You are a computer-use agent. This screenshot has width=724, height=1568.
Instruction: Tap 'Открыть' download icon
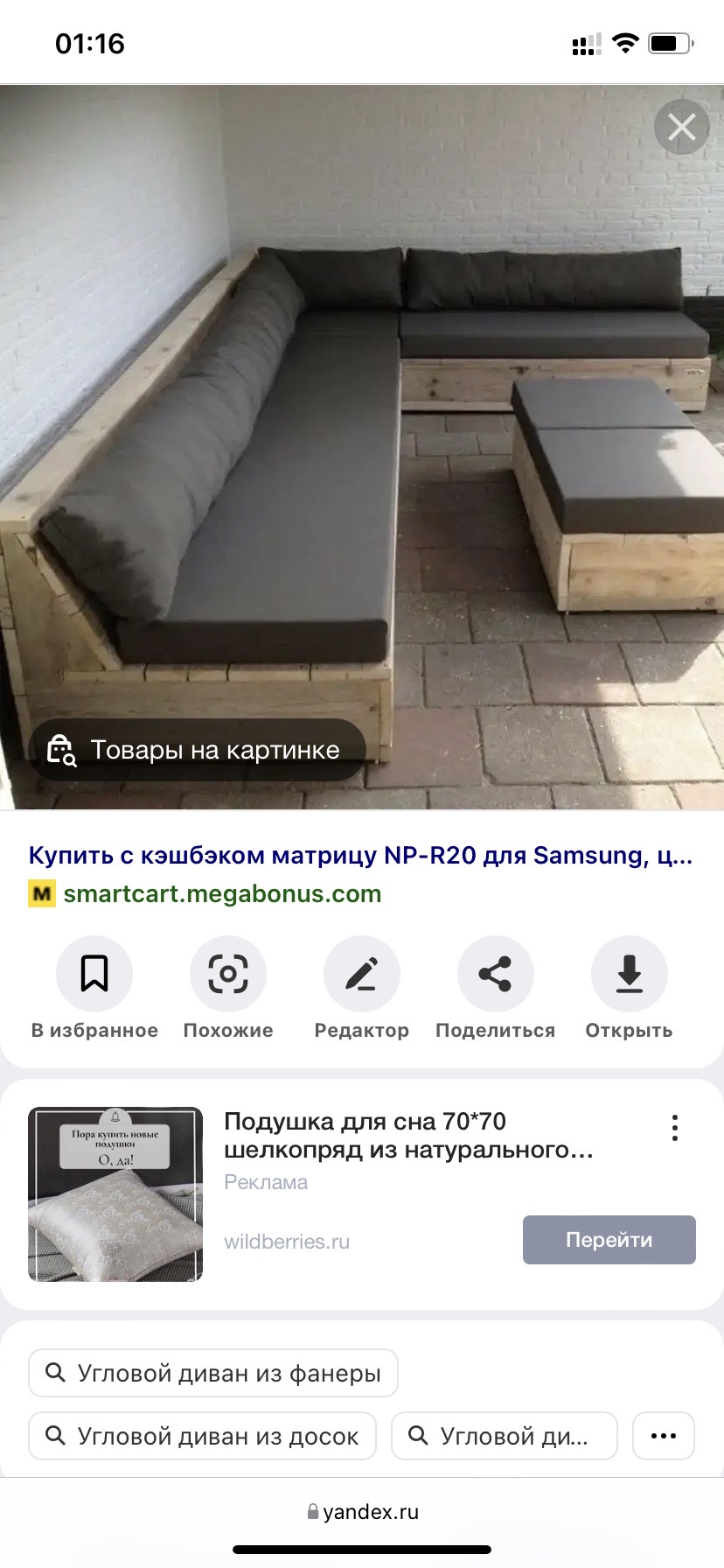tap(630, 974)
